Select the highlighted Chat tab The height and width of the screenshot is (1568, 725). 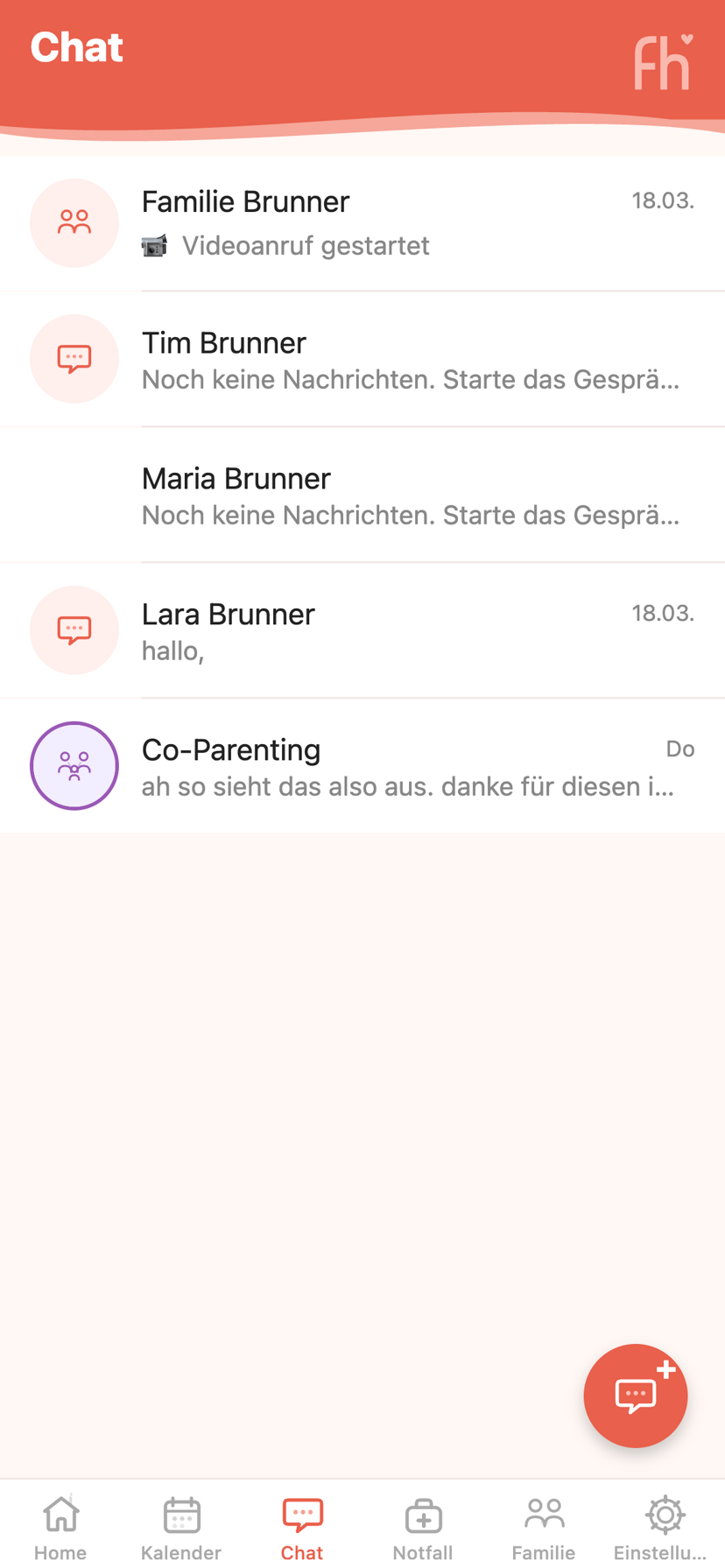tap(301, 1523)
